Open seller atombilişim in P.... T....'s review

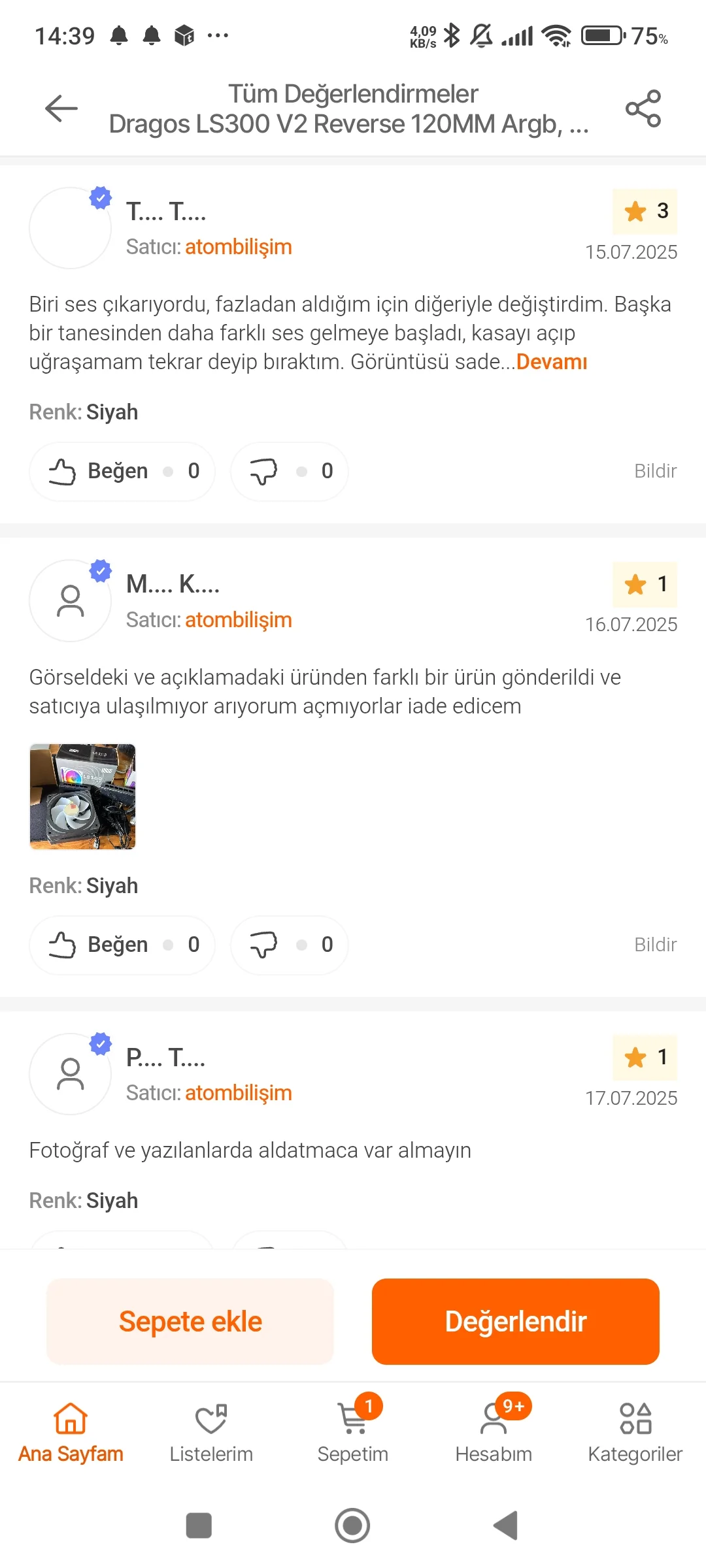pos(238,1093)
